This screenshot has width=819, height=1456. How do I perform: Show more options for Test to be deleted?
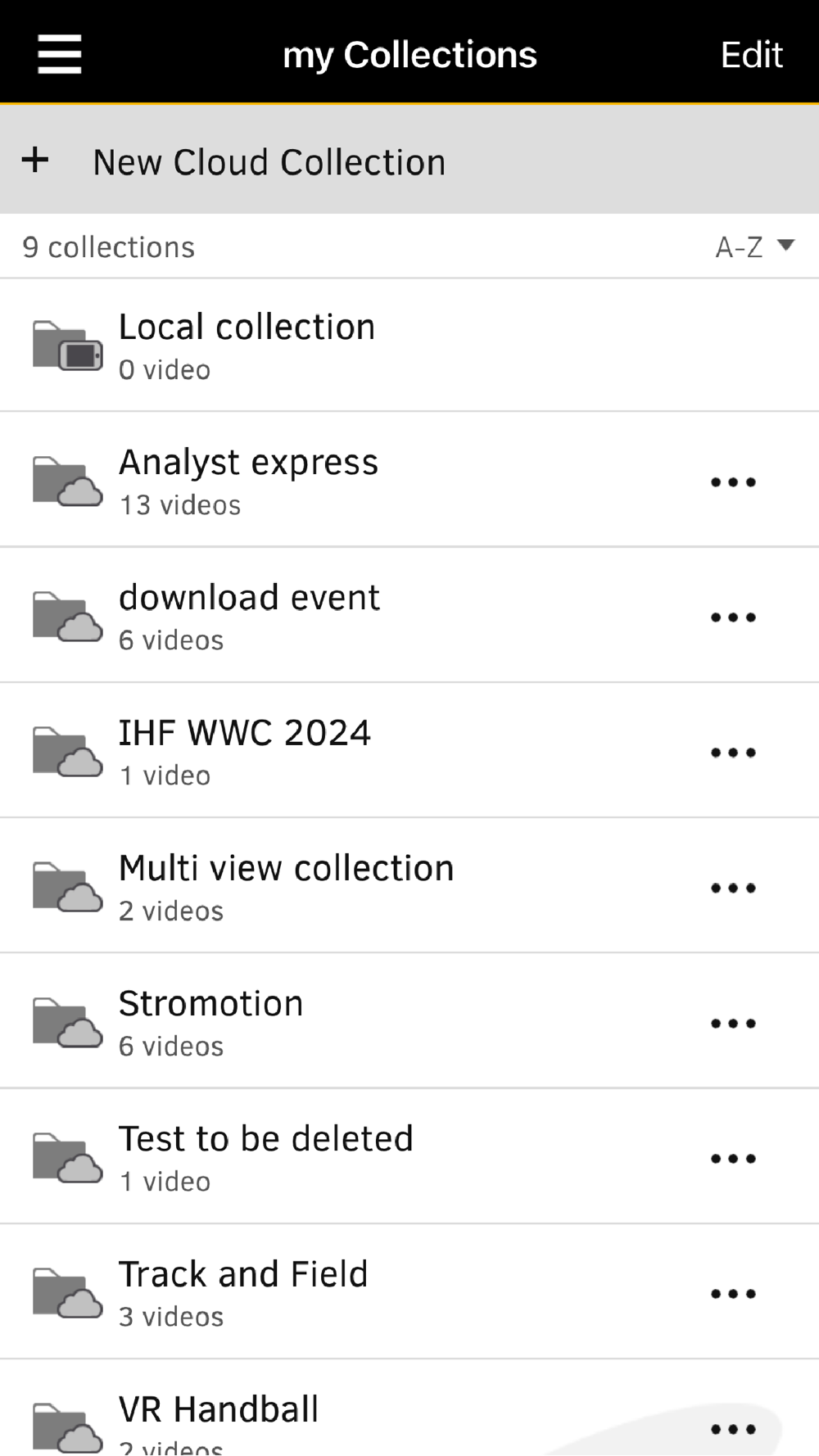pos(733,1158)
